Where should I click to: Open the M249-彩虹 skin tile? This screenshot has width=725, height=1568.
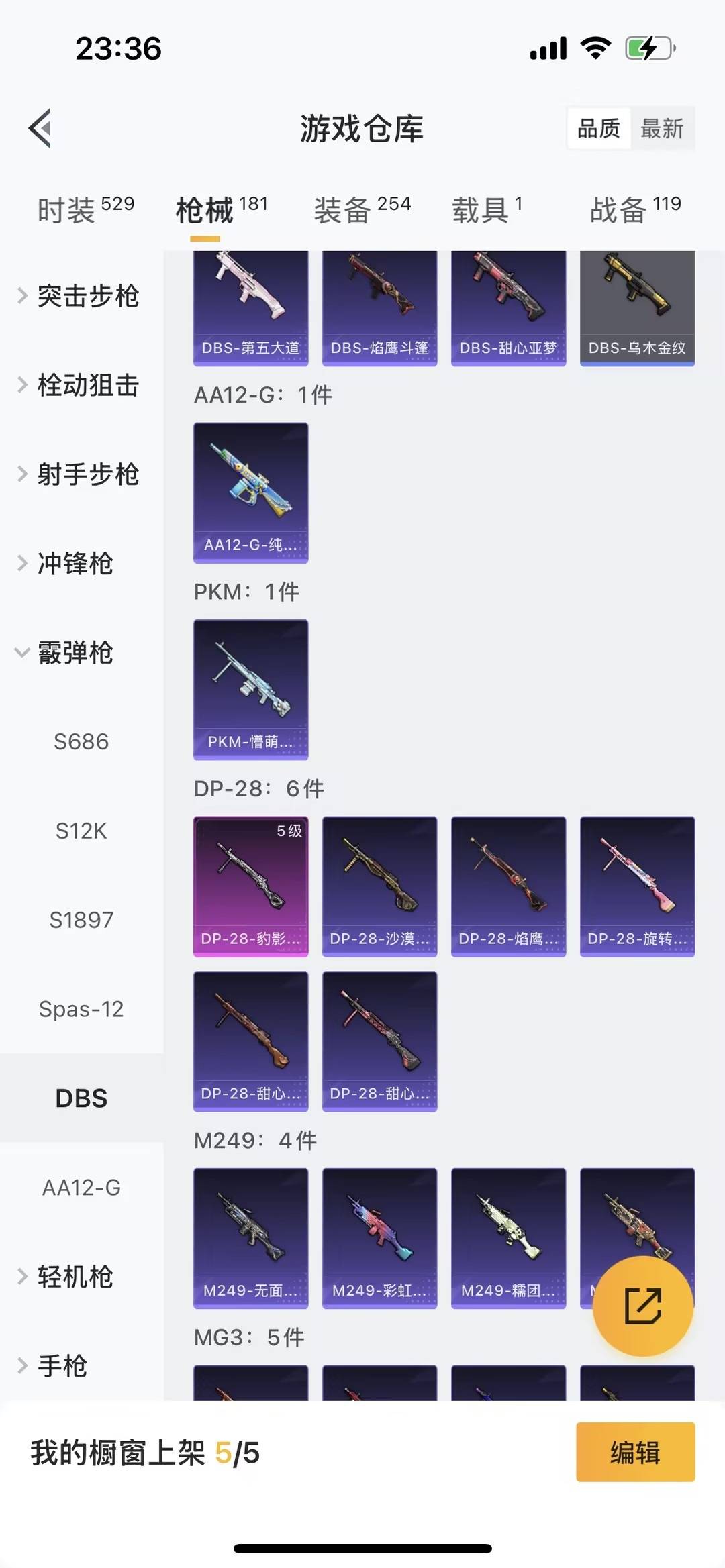click(379, 1238)
